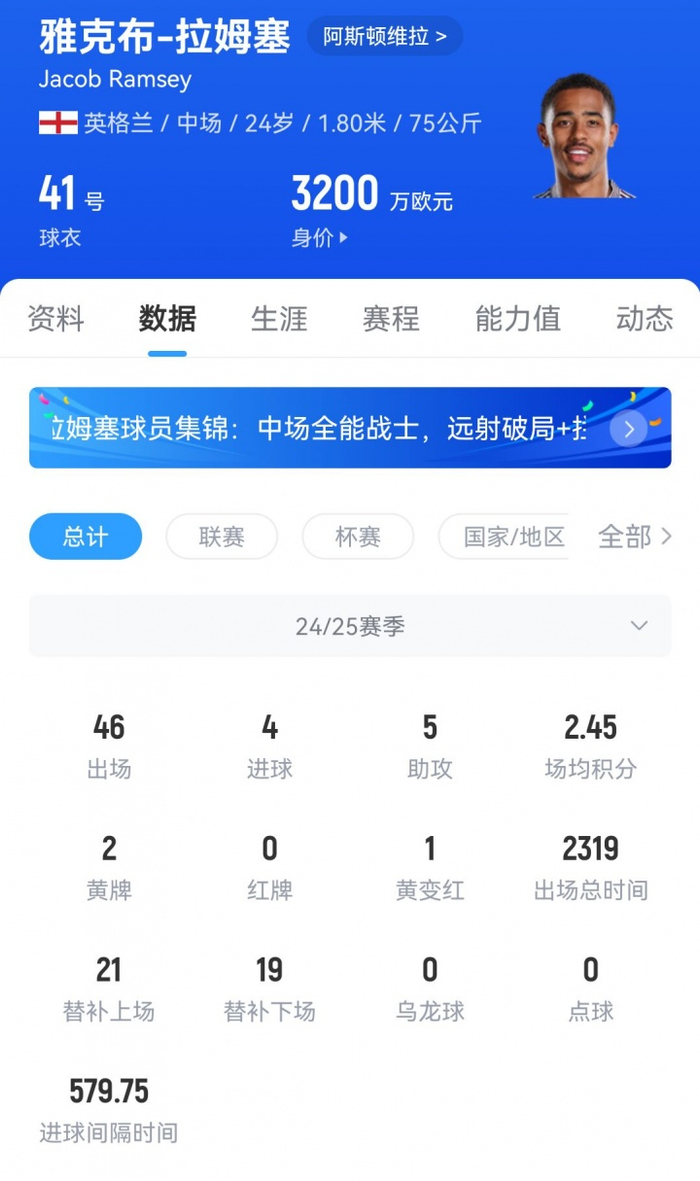Choose the 国家/地区 filter chip
Viewport: 700px width, 1181px height.
click(505, 536)
